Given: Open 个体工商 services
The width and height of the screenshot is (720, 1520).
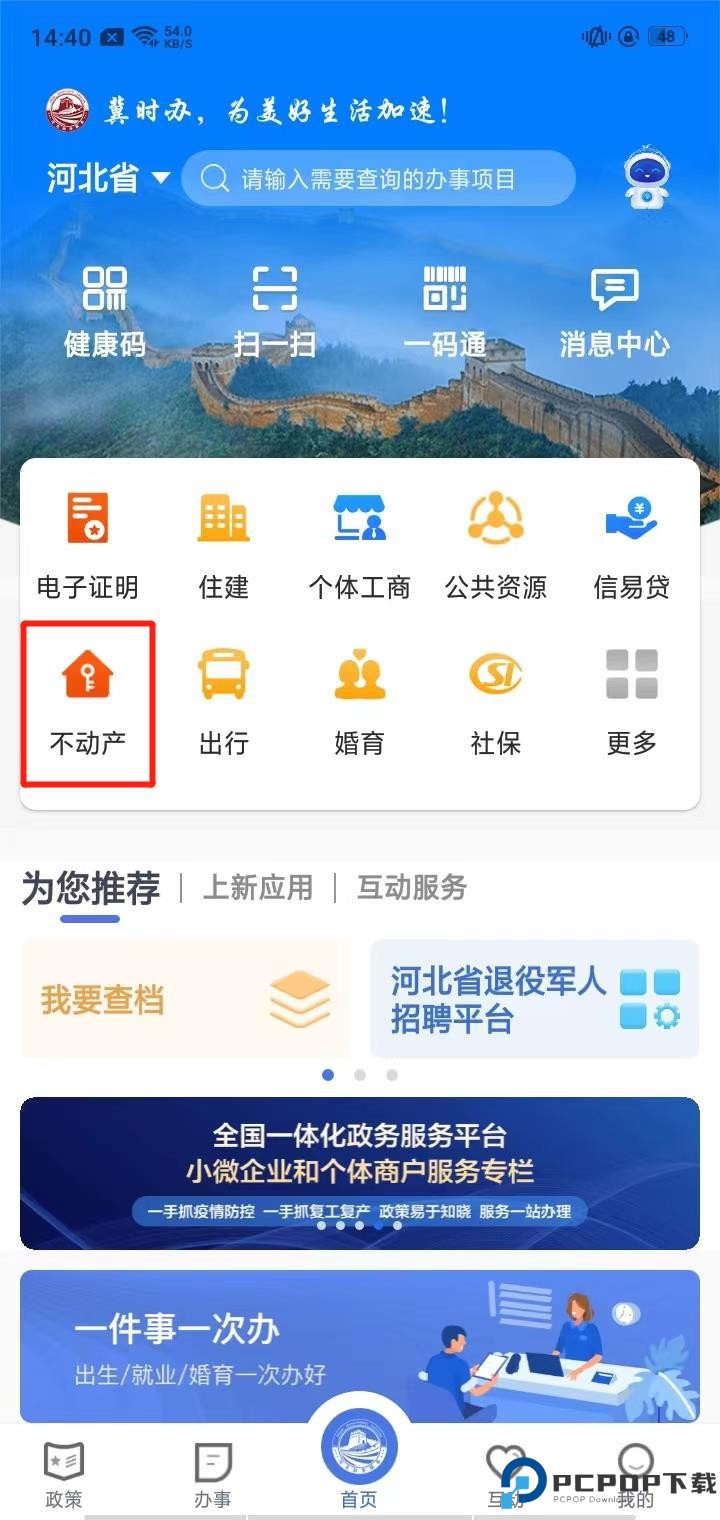Looking at the screenshot, I should (x=359, y=545).
